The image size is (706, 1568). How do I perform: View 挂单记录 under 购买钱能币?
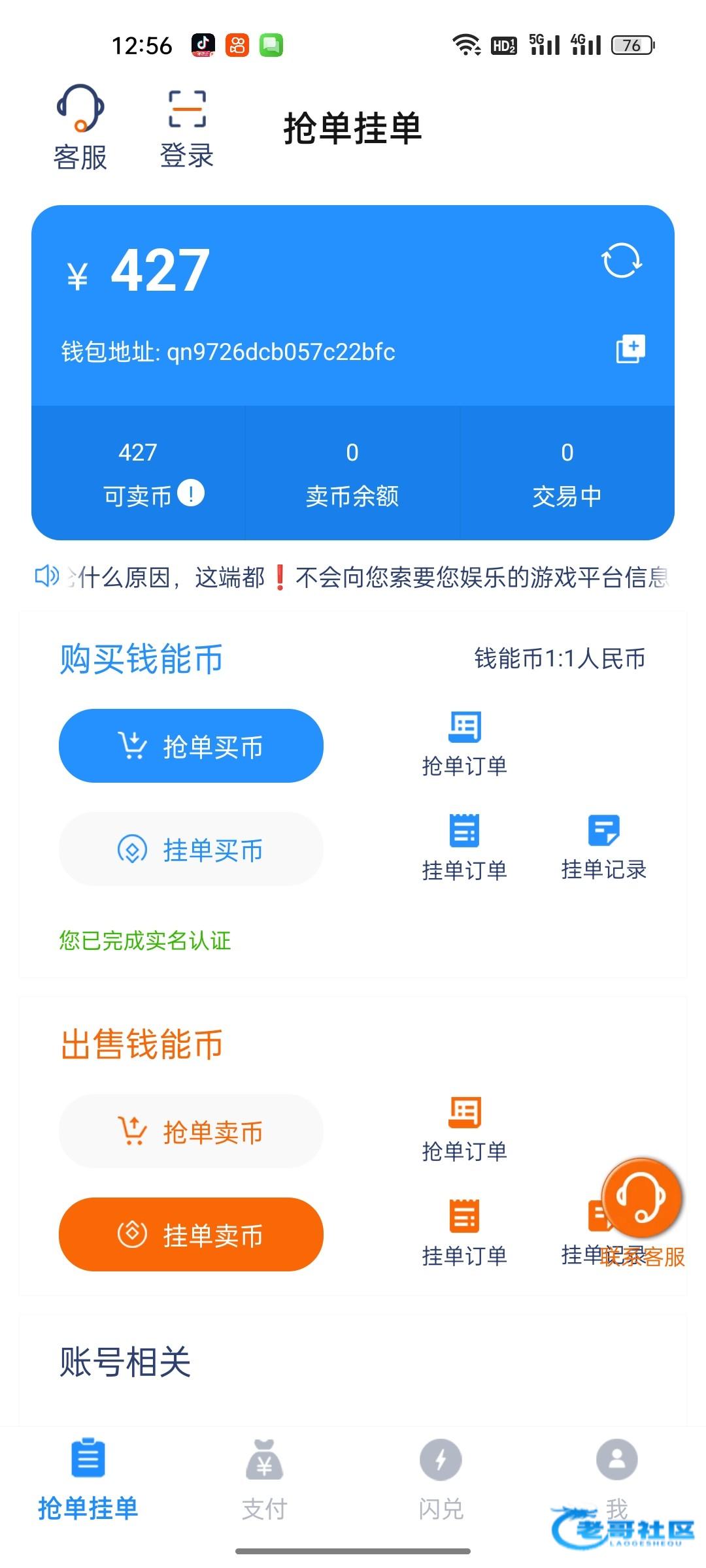[603, 847]
